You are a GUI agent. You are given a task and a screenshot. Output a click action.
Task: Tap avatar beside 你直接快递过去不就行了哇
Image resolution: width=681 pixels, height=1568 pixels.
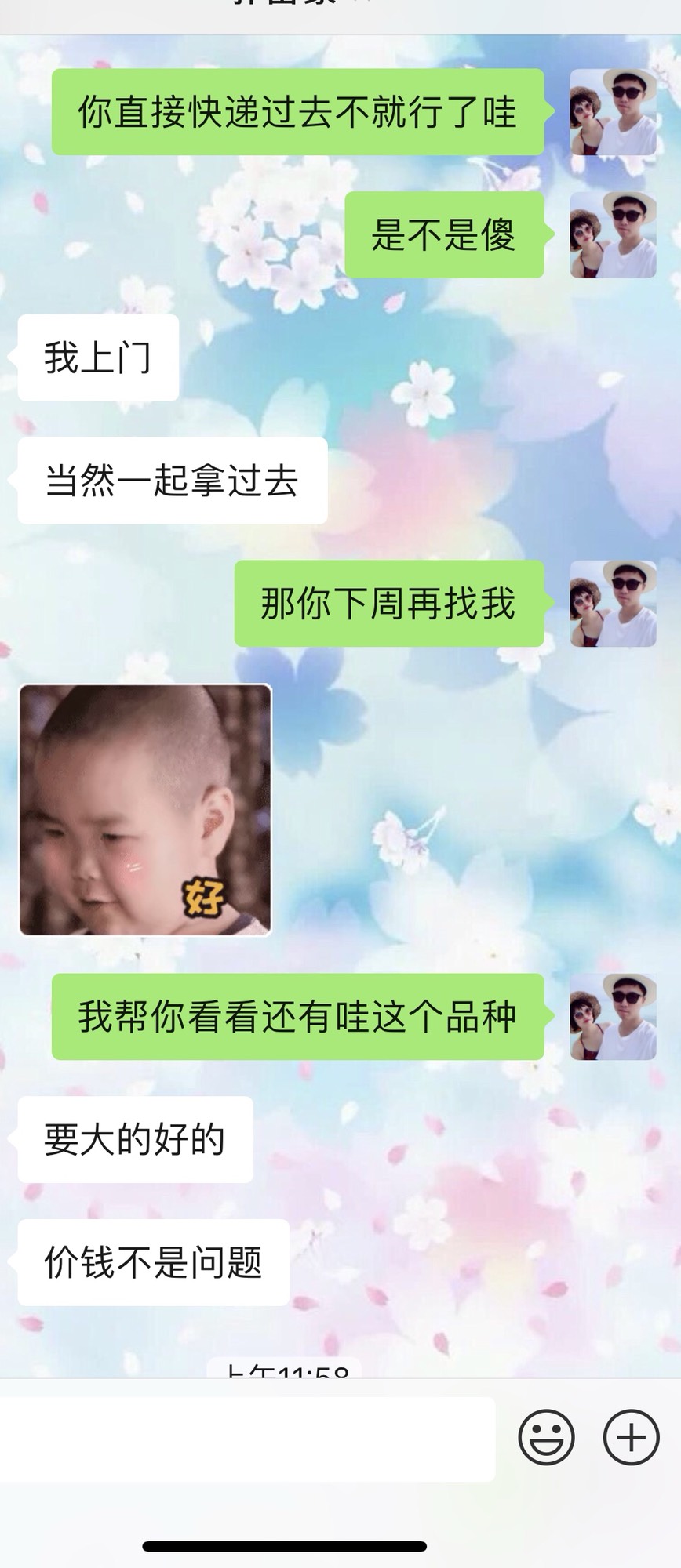tap(613, 111)
